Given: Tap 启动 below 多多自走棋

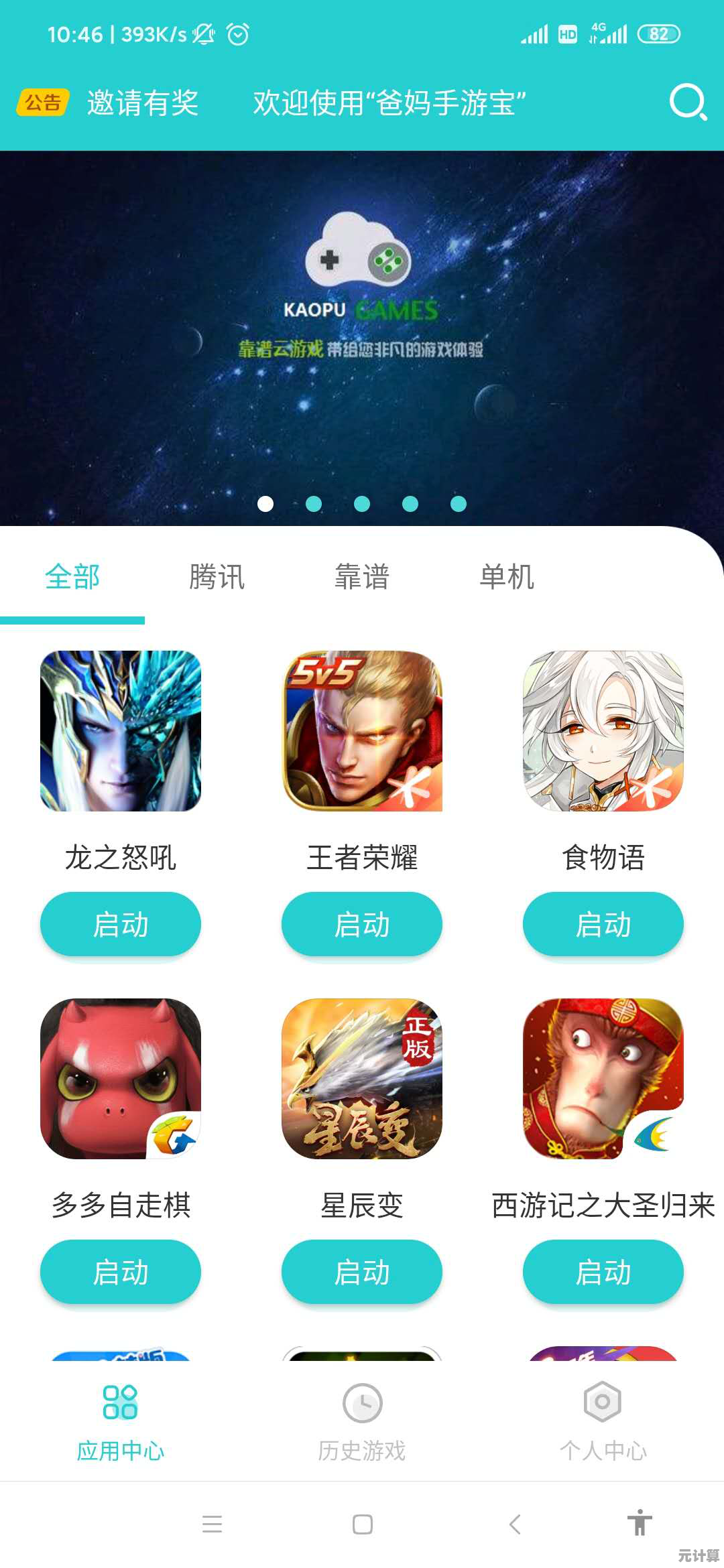Looking at the screenshot, I should (121, 1272).
